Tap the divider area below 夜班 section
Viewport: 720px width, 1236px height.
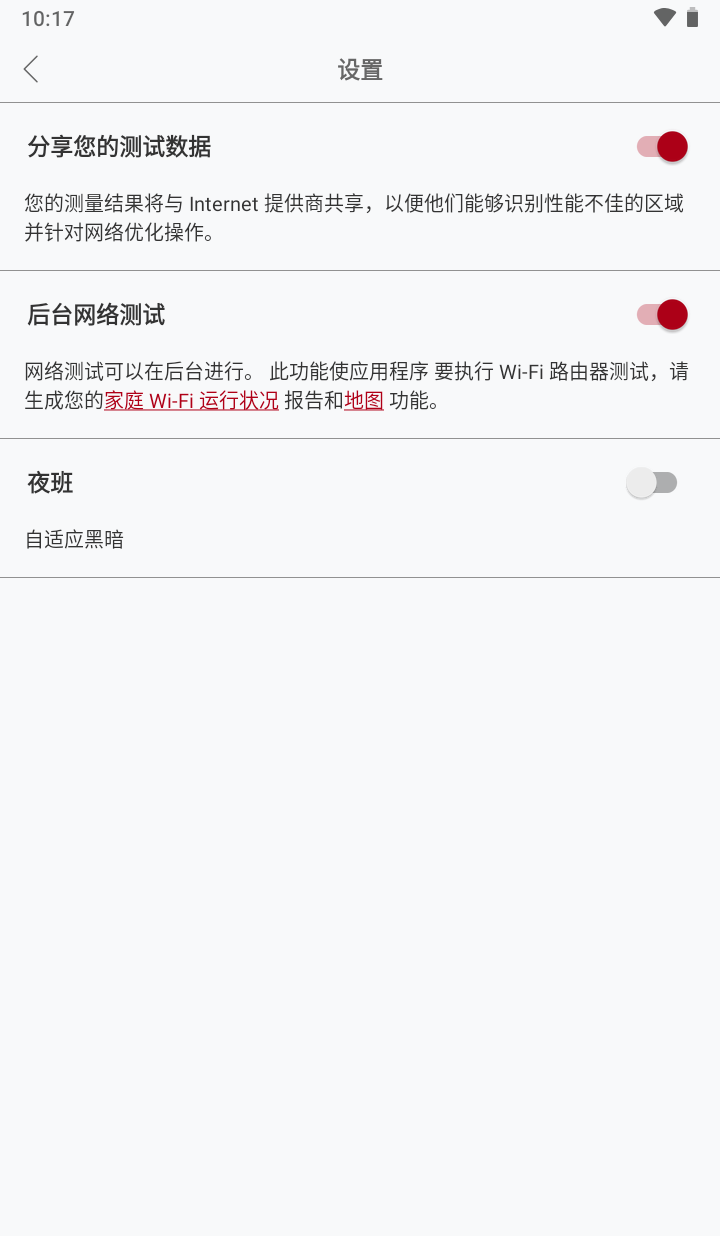[360, 580]
